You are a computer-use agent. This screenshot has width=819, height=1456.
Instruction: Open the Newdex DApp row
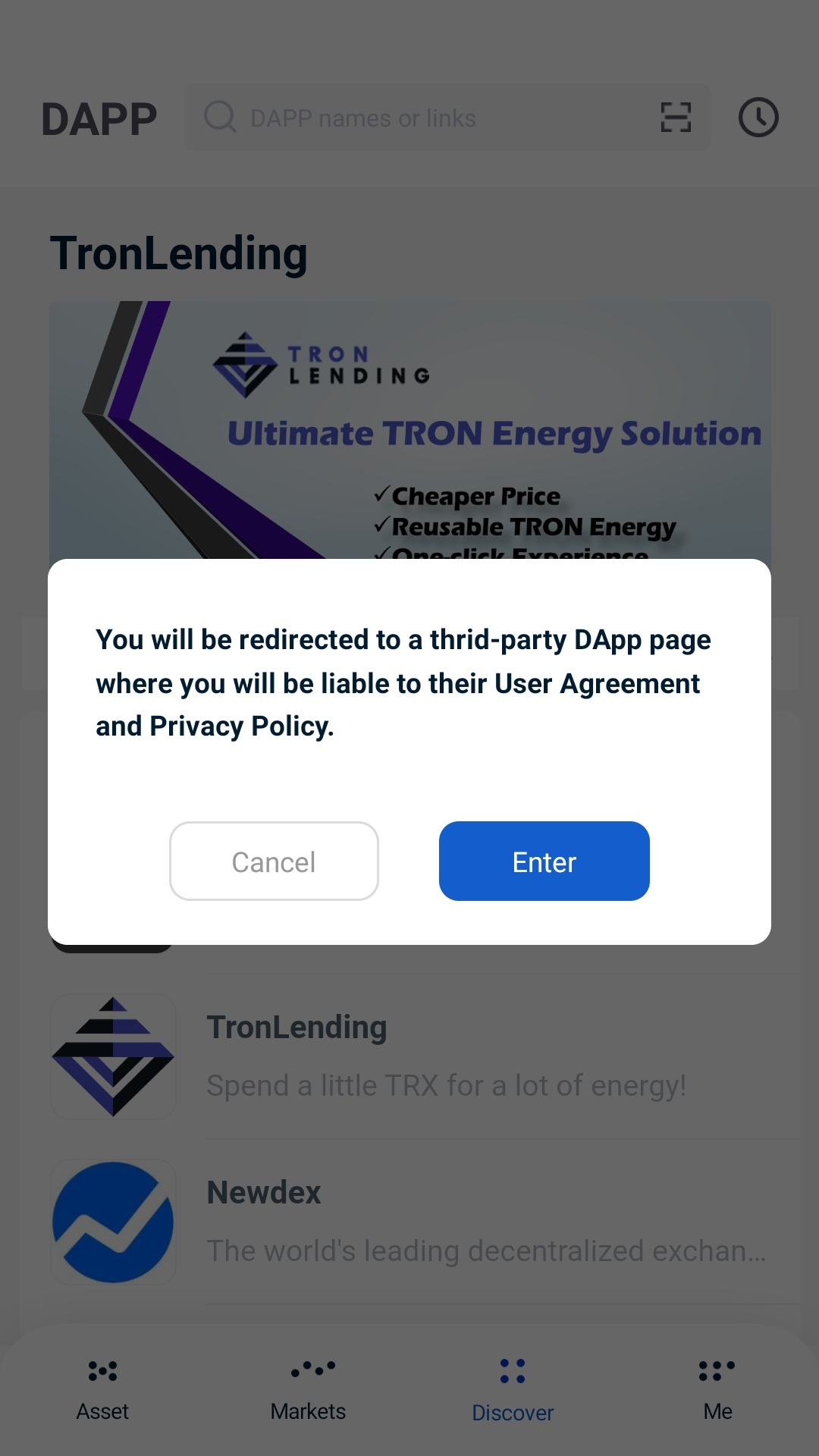pos(425,1222)
